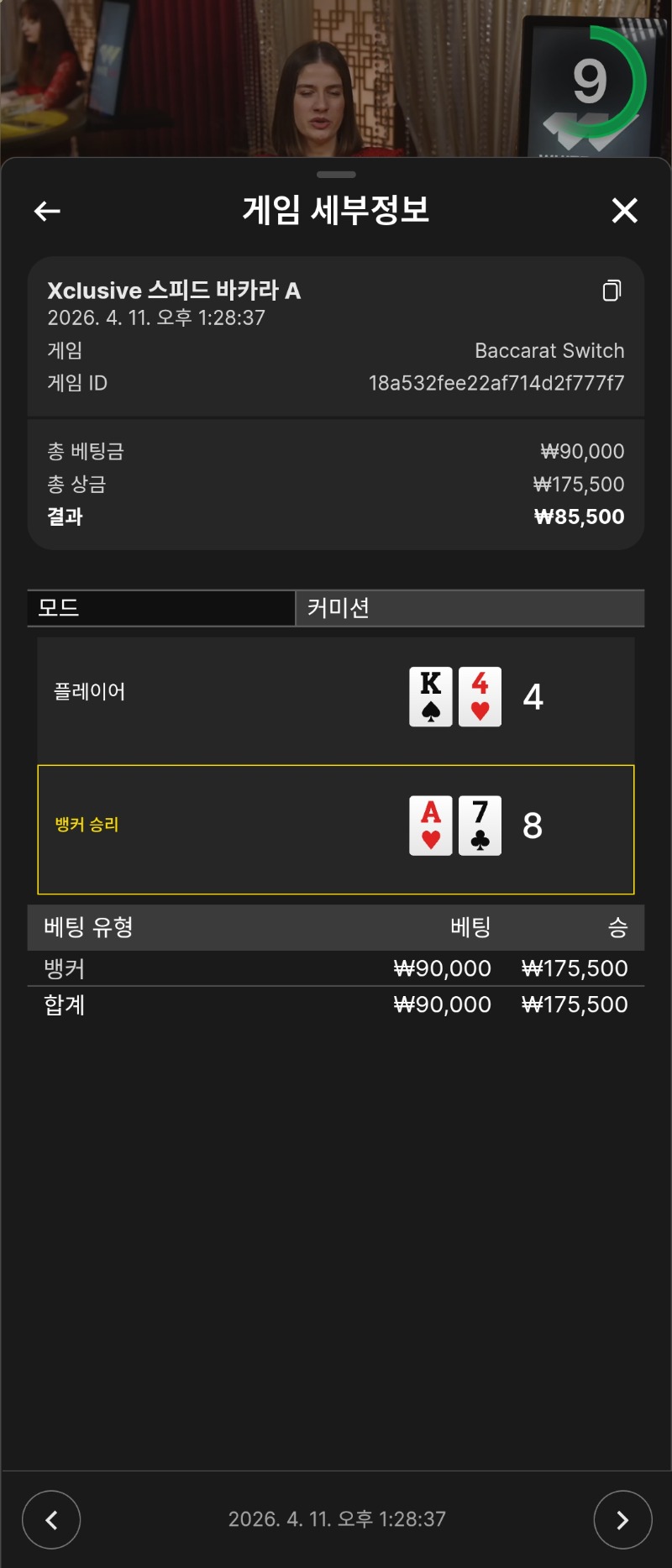Close the game details panel
The image size is (672, 1568).
pos(624,211)
